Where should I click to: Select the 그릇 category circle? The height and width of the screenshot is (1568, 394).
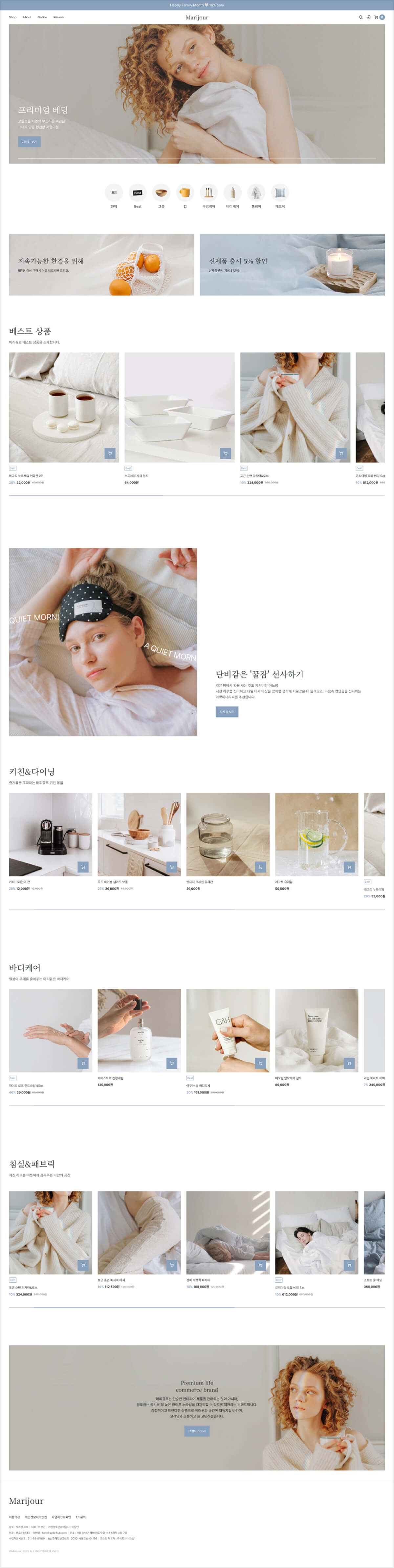tap(161, 192)
